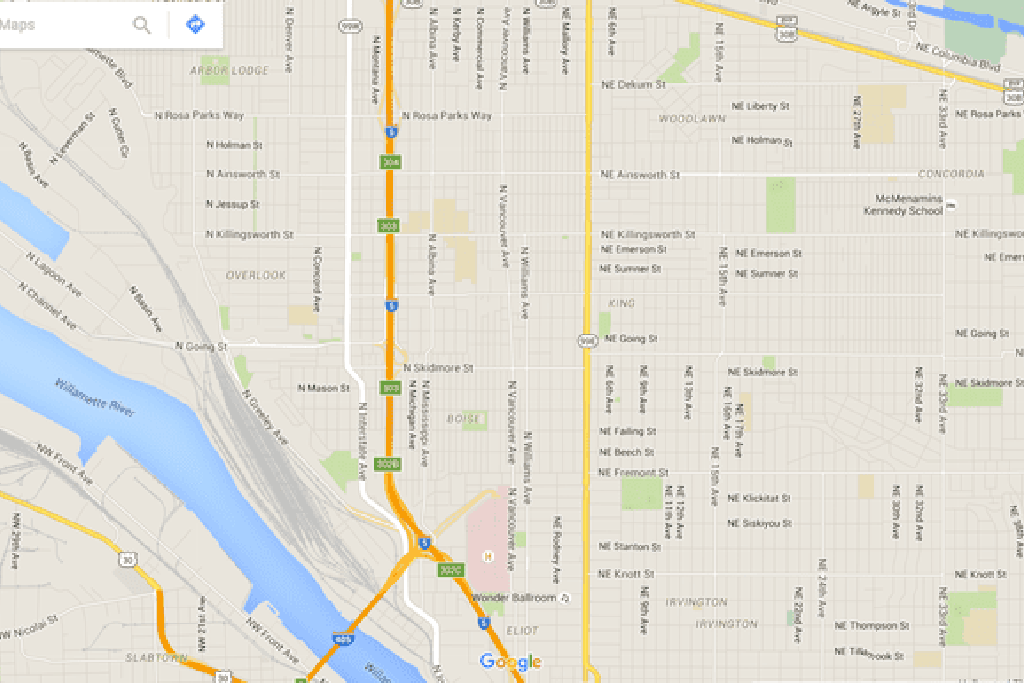1024x683 pixels.
Task: Open directions with the blue arrow icon
Action: (195, 24)
